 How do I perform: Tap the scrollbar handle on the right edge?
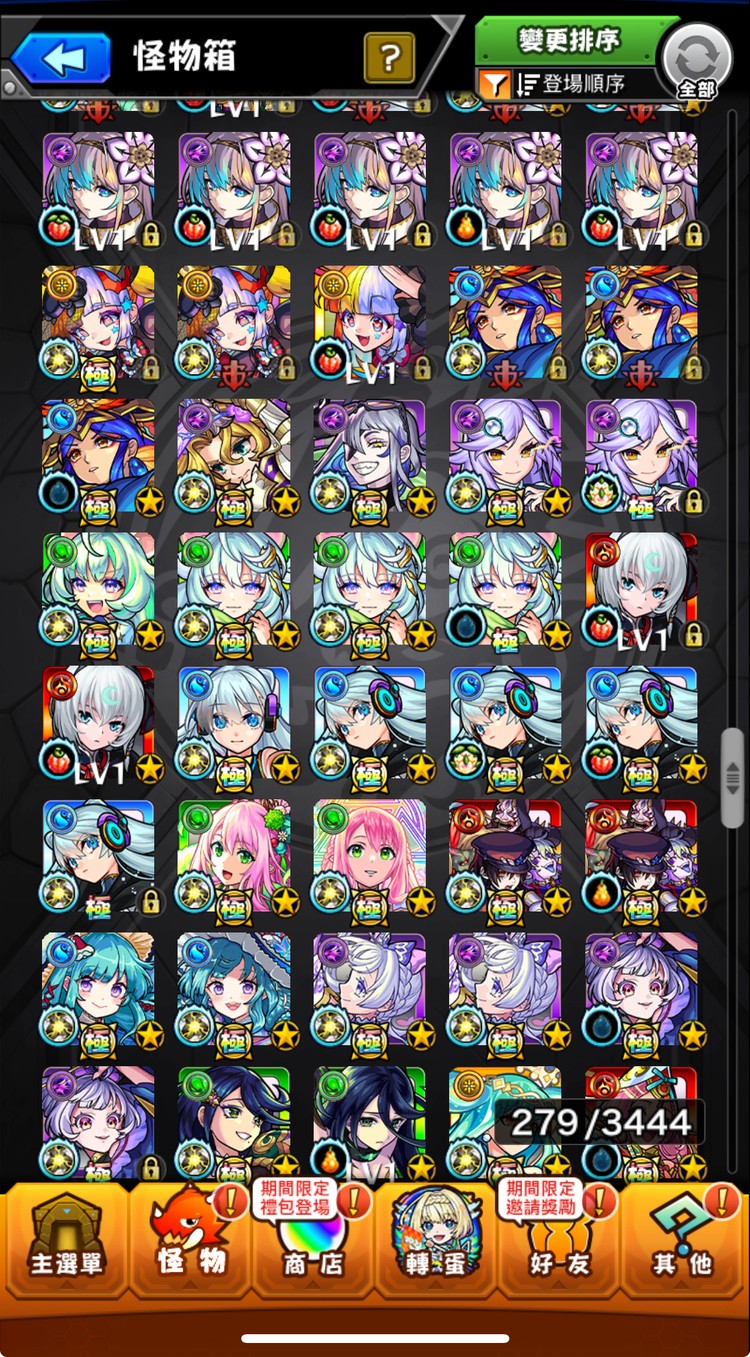732,777
